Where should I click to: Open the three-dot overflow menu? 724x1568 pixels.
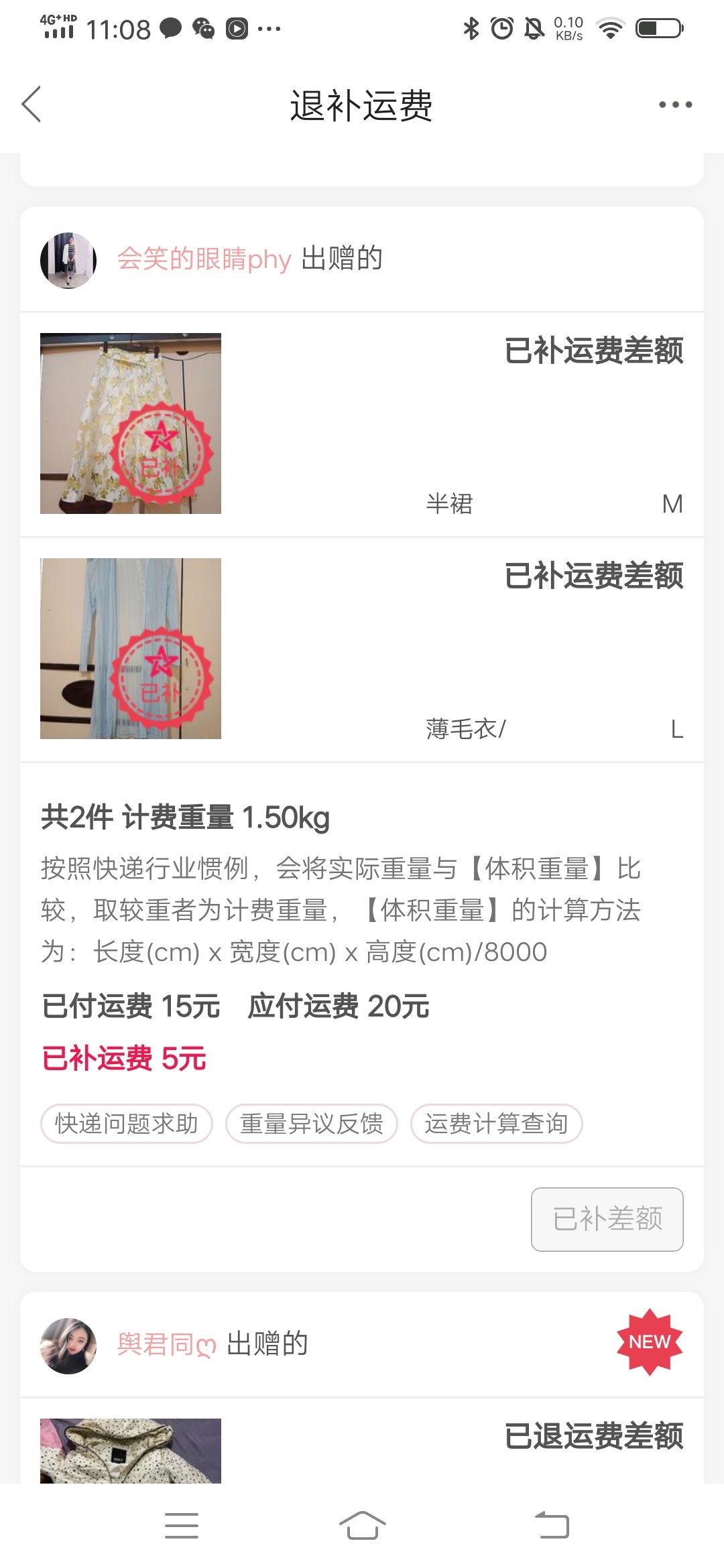(674, 105)
